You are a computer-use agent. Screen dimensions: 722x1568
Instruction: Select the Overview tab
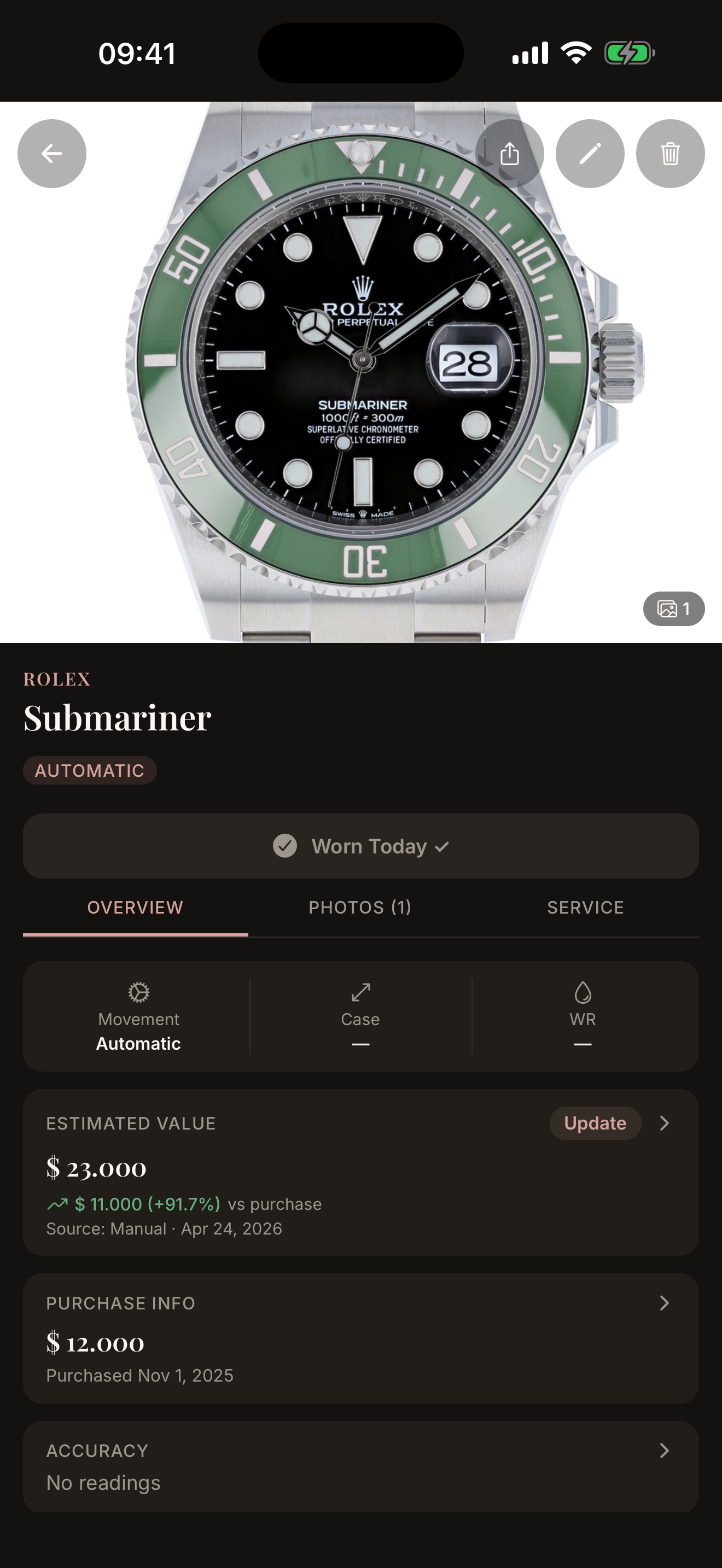(x=135, y=908)
